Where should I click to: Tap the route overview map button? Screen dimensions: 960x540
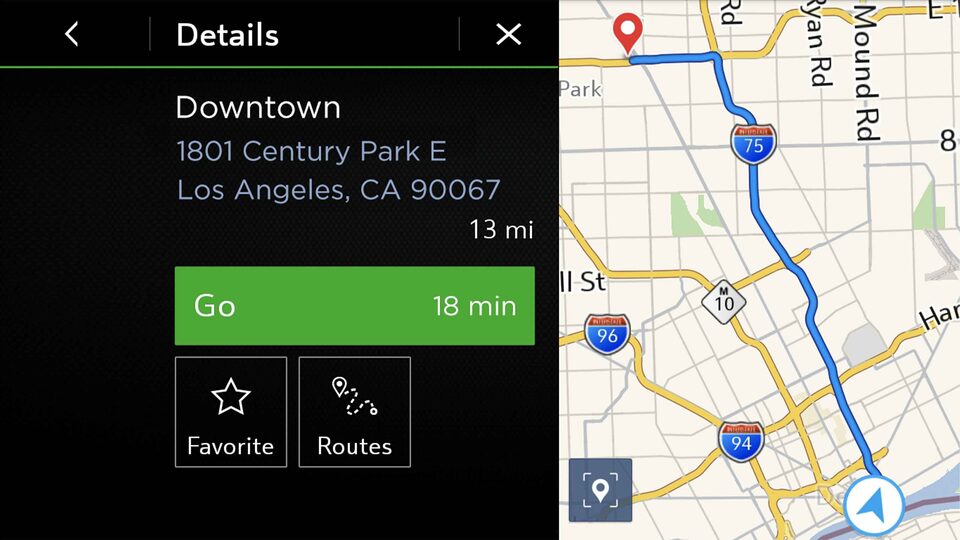(x=600, y=490)
